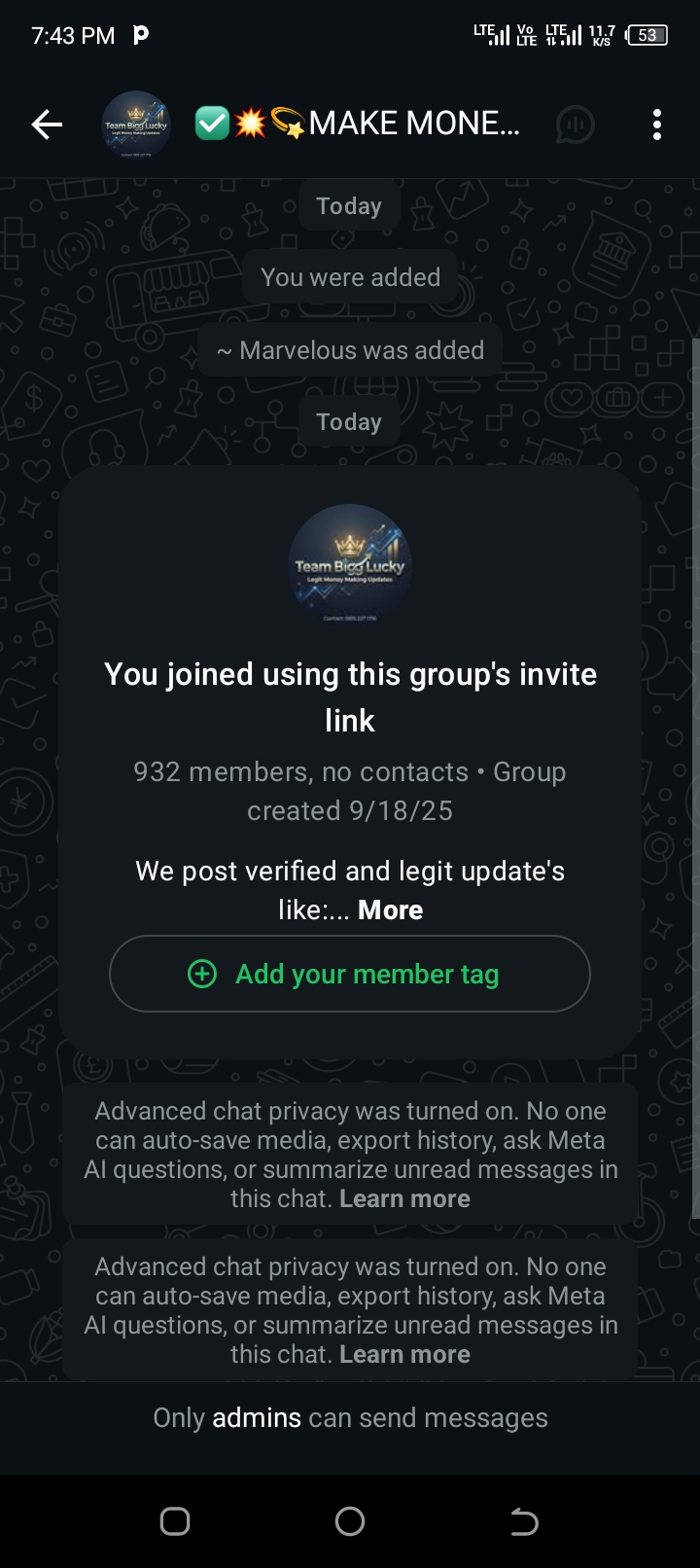Add your member tag
The width and height of the screenshot is (700, 1568).
350,974
